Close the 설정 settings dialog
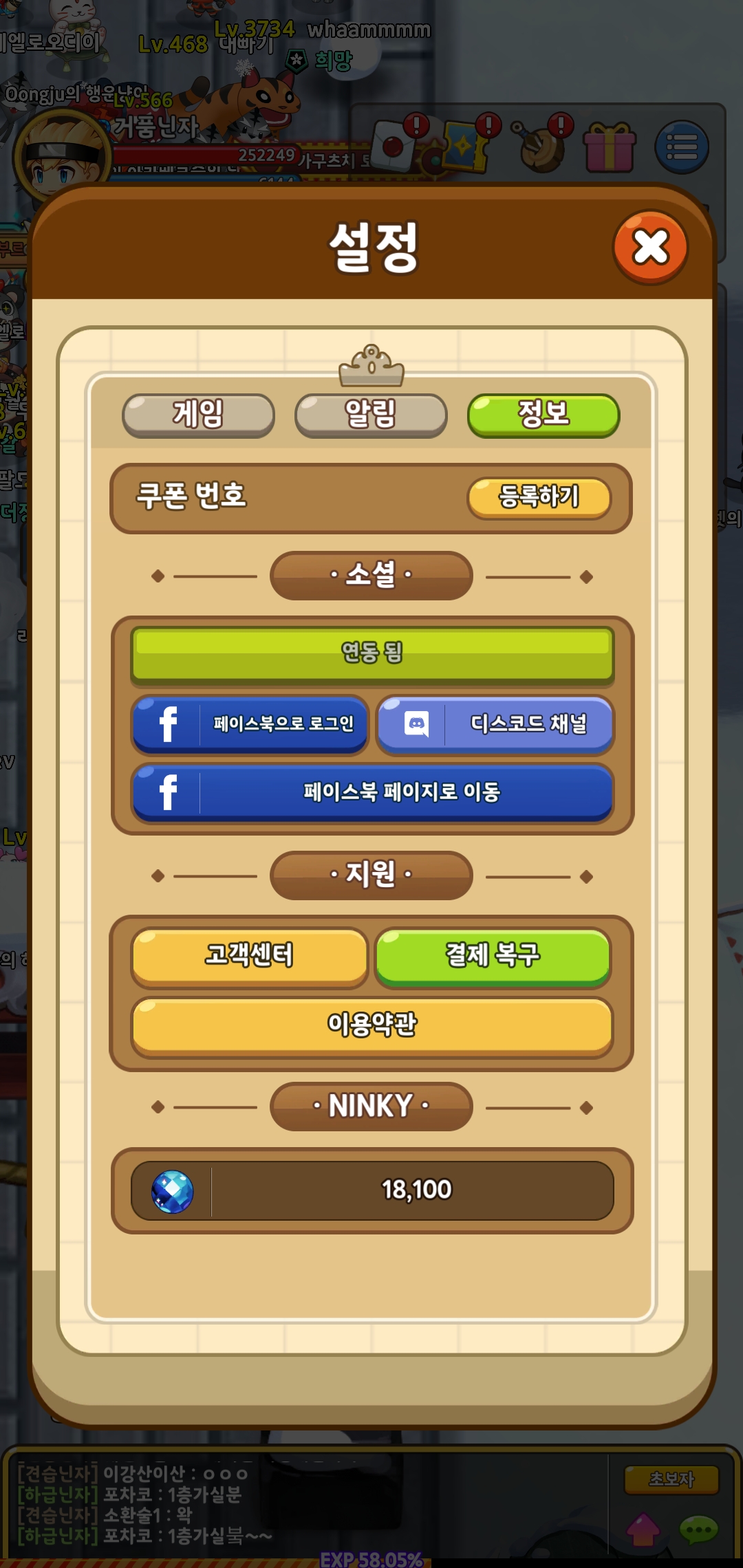The width and height of the screenshot is (743, 1568). pos(650,248)
